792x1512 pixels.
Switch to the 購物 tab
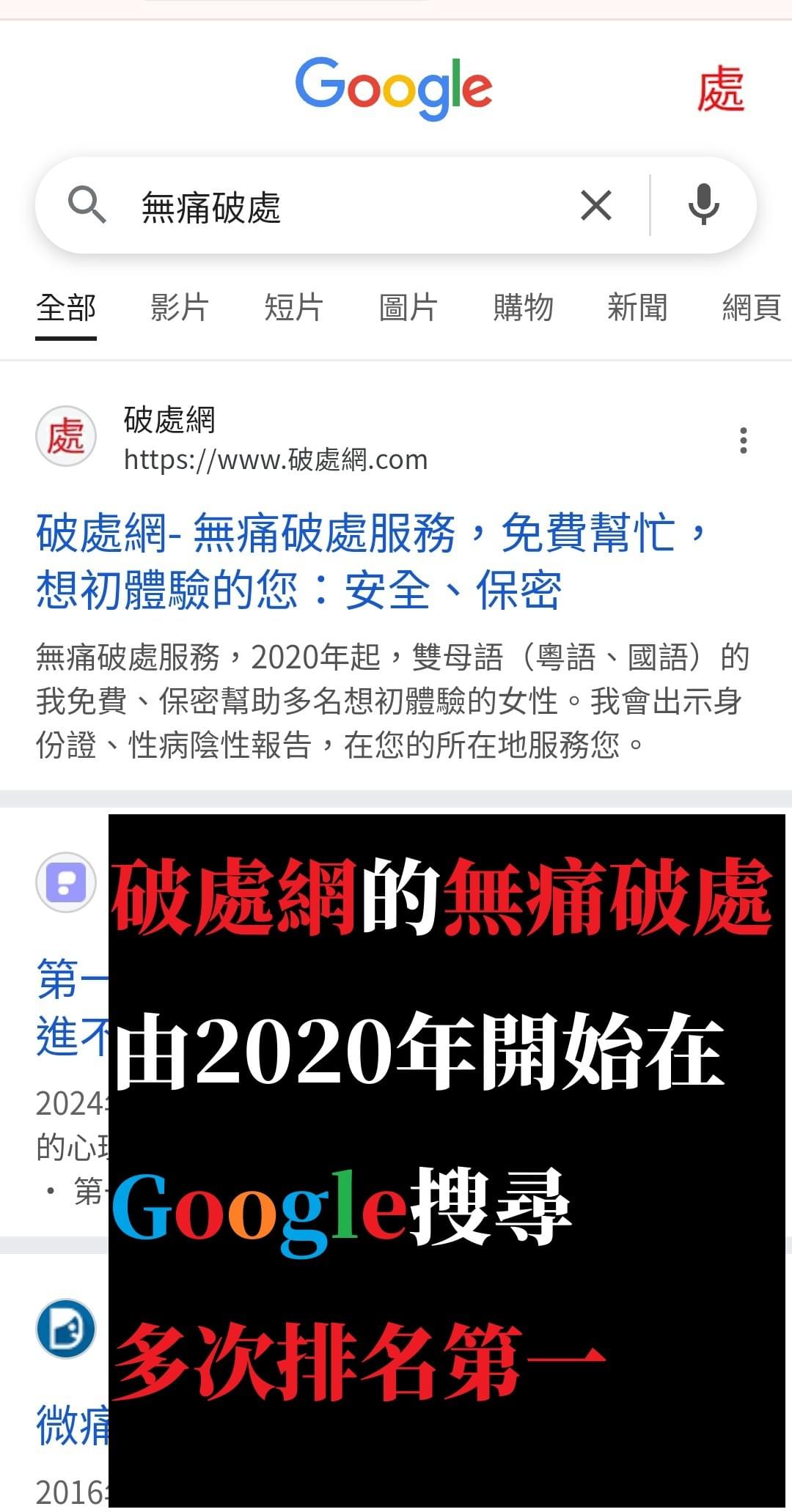(523, 307)
